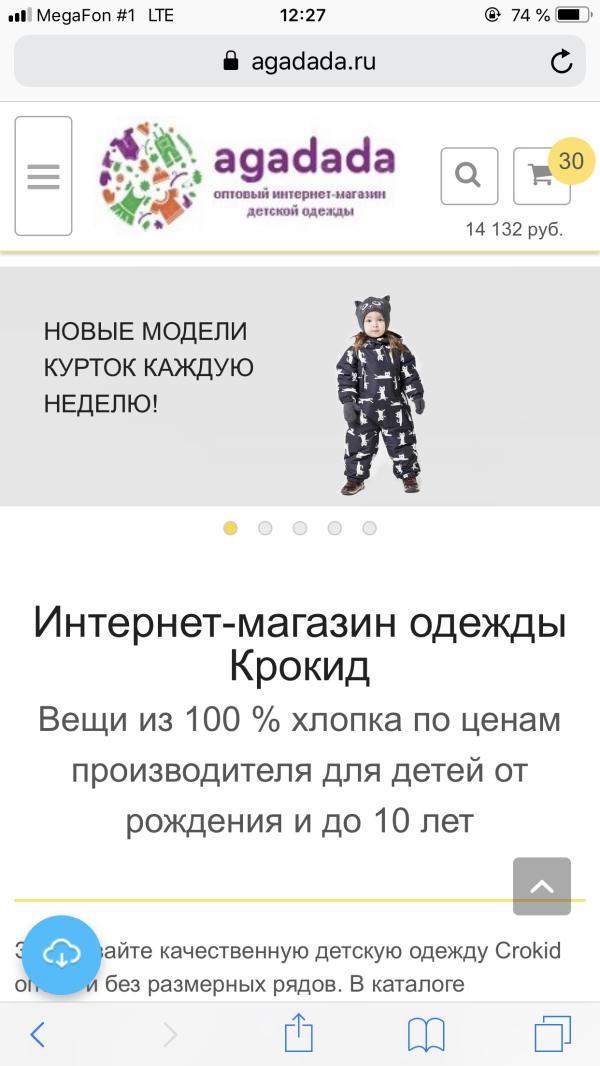Tap the blue cloud download button

pos(61,955)
